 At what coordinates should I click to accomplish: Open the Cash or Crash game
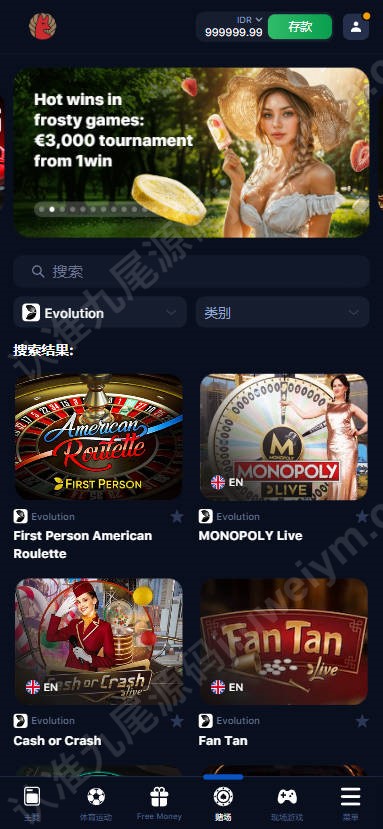point(99,641)
